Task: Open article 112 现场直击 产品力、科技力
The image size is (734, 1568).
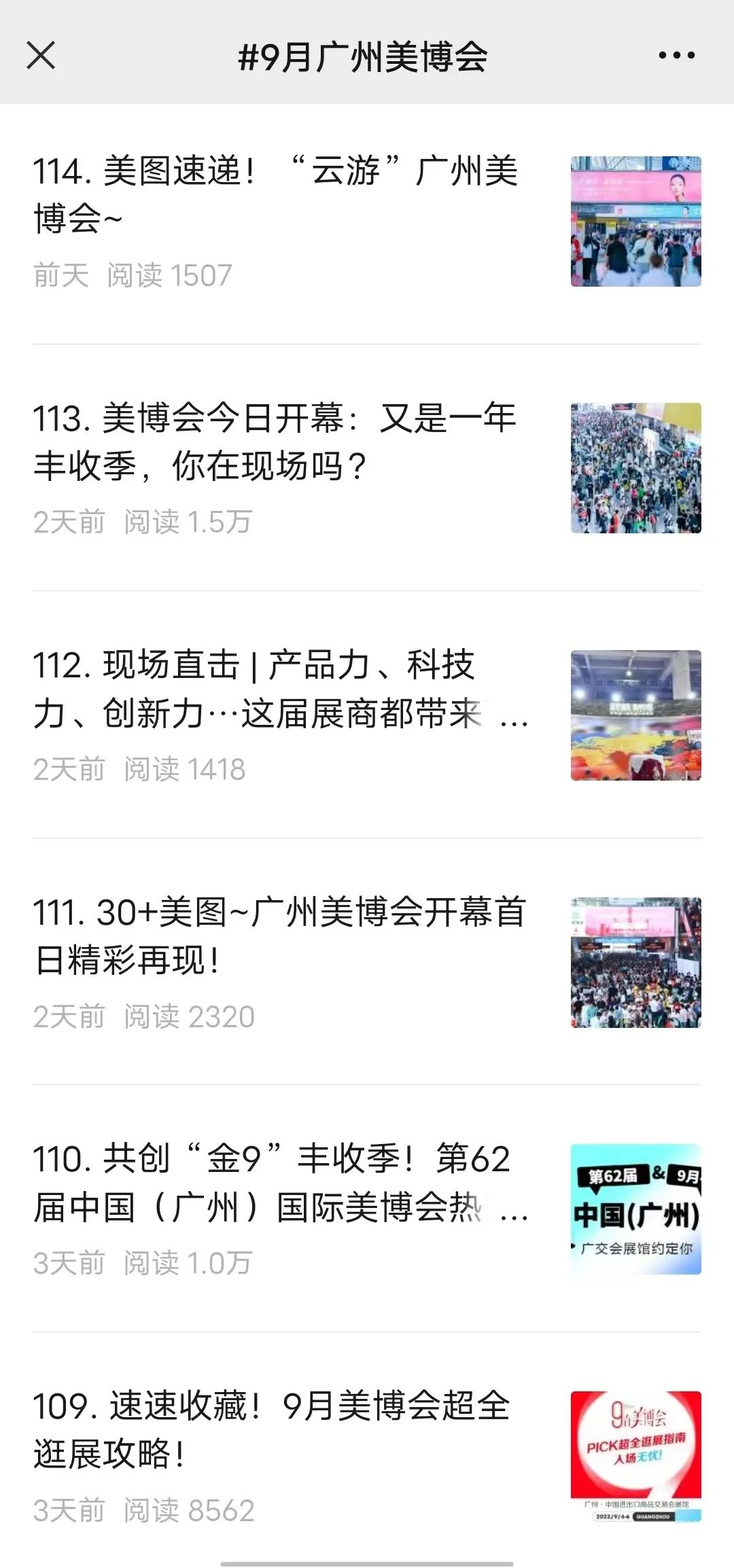Action: coord(275,689)
